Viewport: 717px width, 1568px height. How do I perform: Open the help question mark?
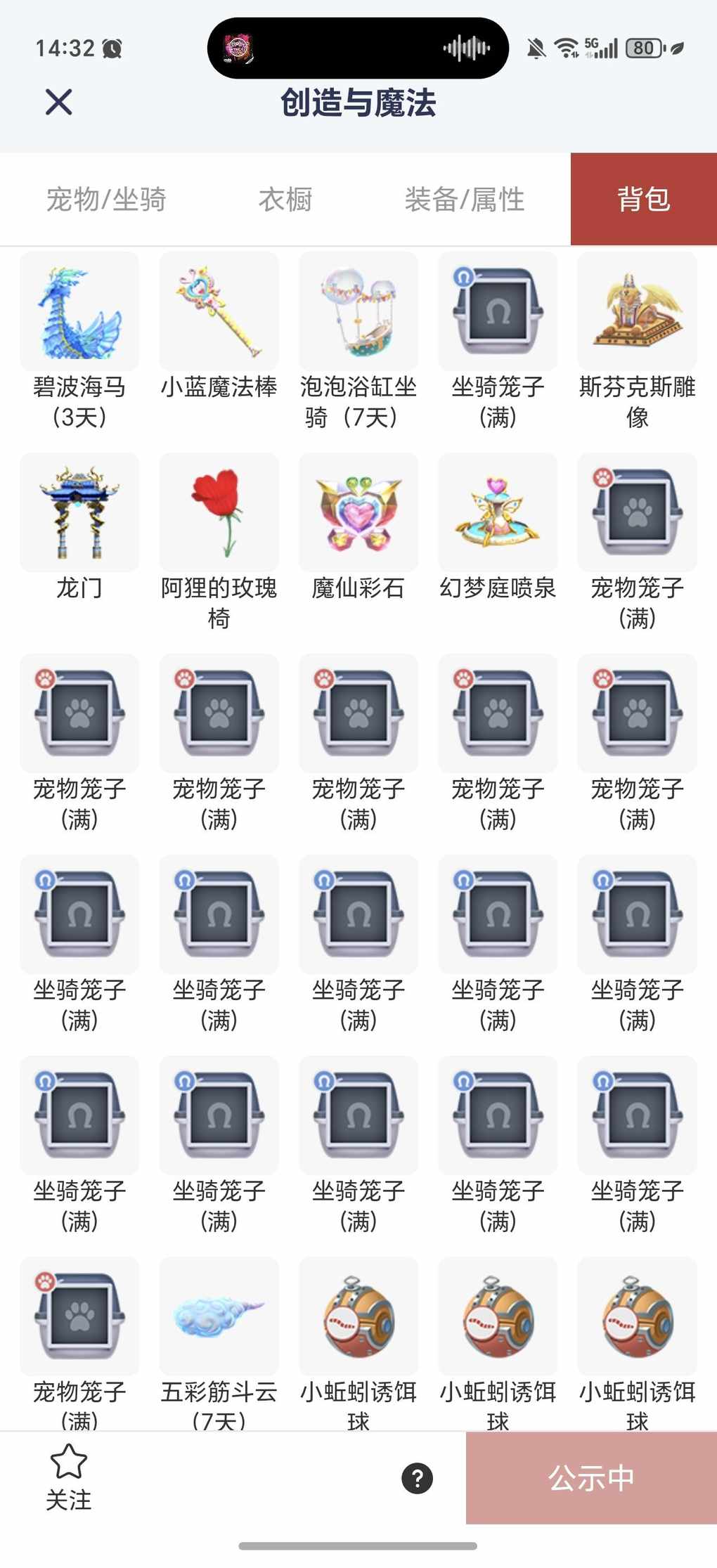pyautogui.click(x=417, y=1478)
